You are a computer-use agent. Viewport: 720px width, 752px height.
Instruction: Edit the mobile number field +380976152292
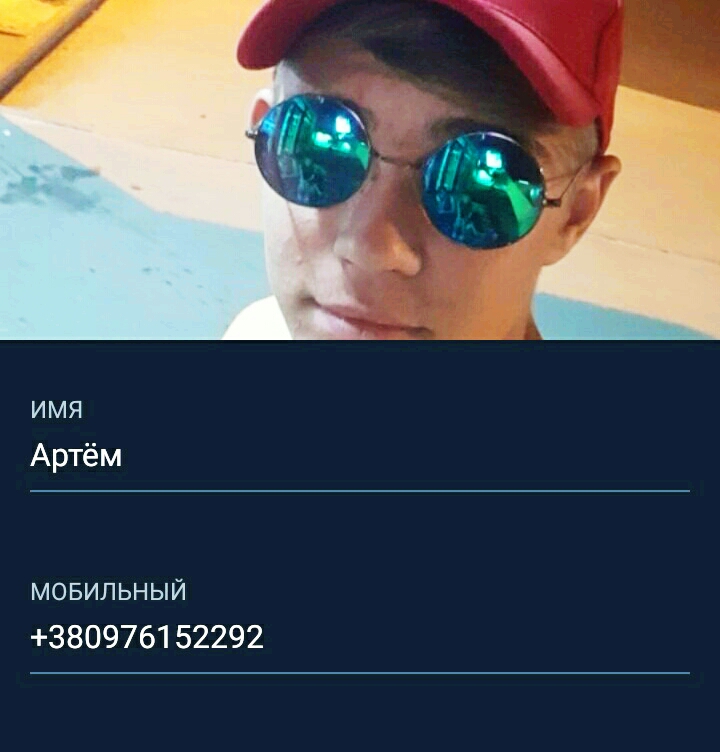pos(359,638)
